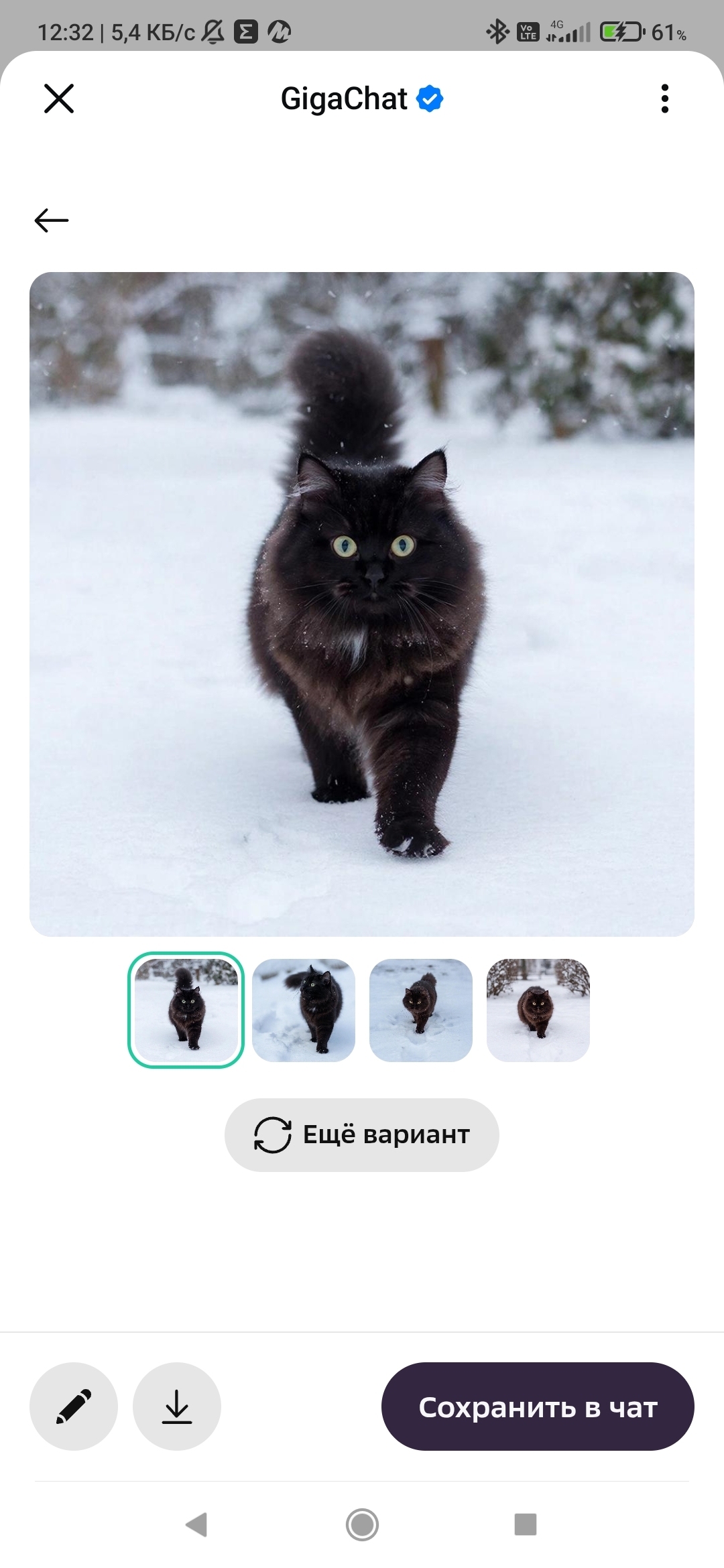Go back using the left arrow
The height and width of the screenshot is (1568, 724).
52,220
